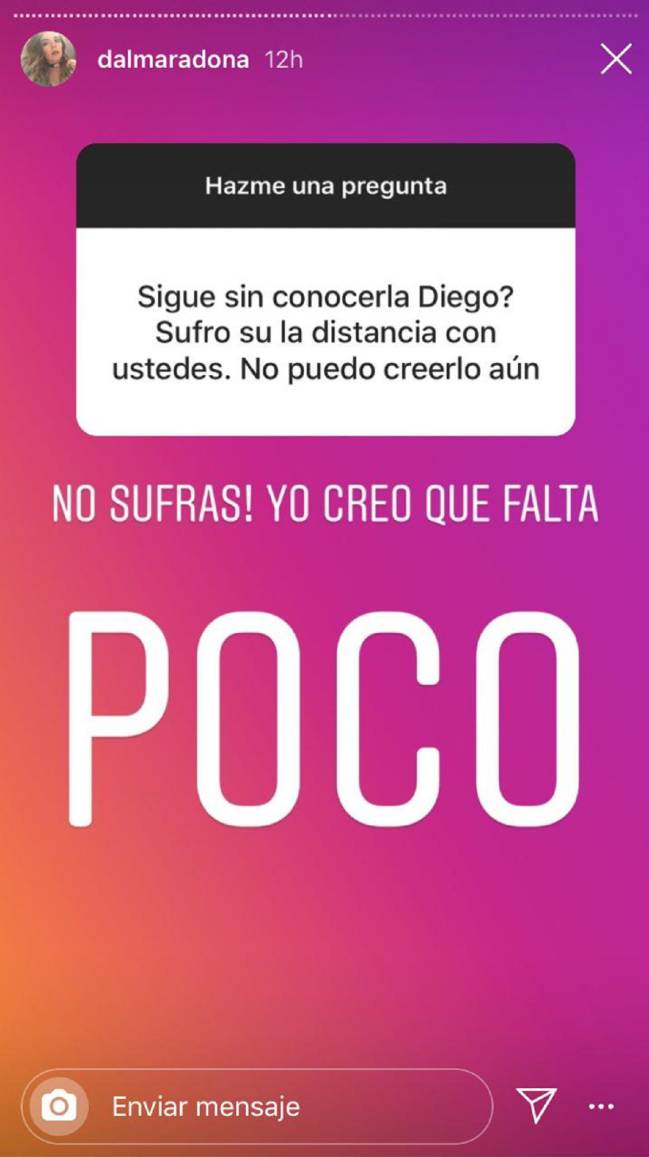Open the camera to reply
Viewport: 649px width, 1157px height.
[x=59, y=1106]
